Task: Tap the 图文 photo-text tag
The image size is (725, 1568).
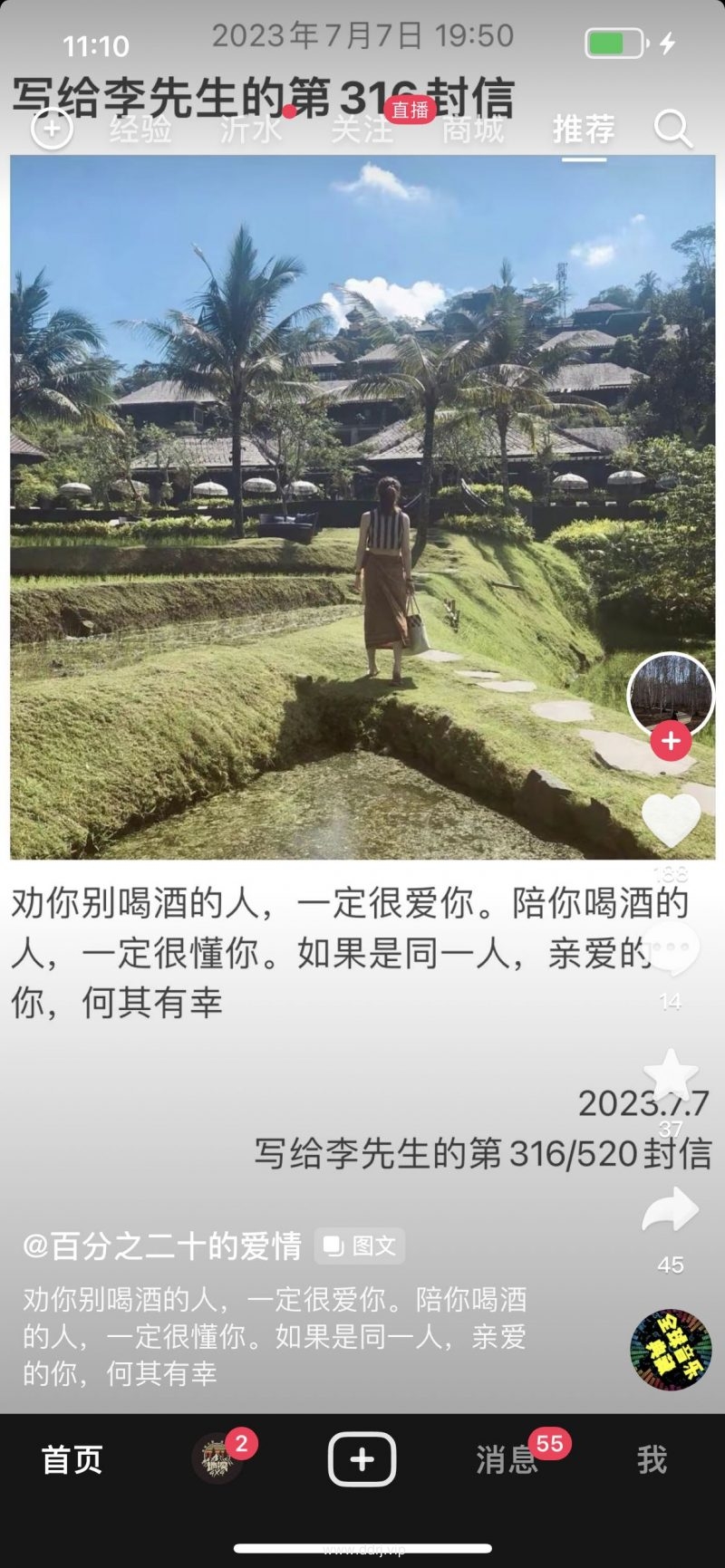Action: pos(361,1246)
